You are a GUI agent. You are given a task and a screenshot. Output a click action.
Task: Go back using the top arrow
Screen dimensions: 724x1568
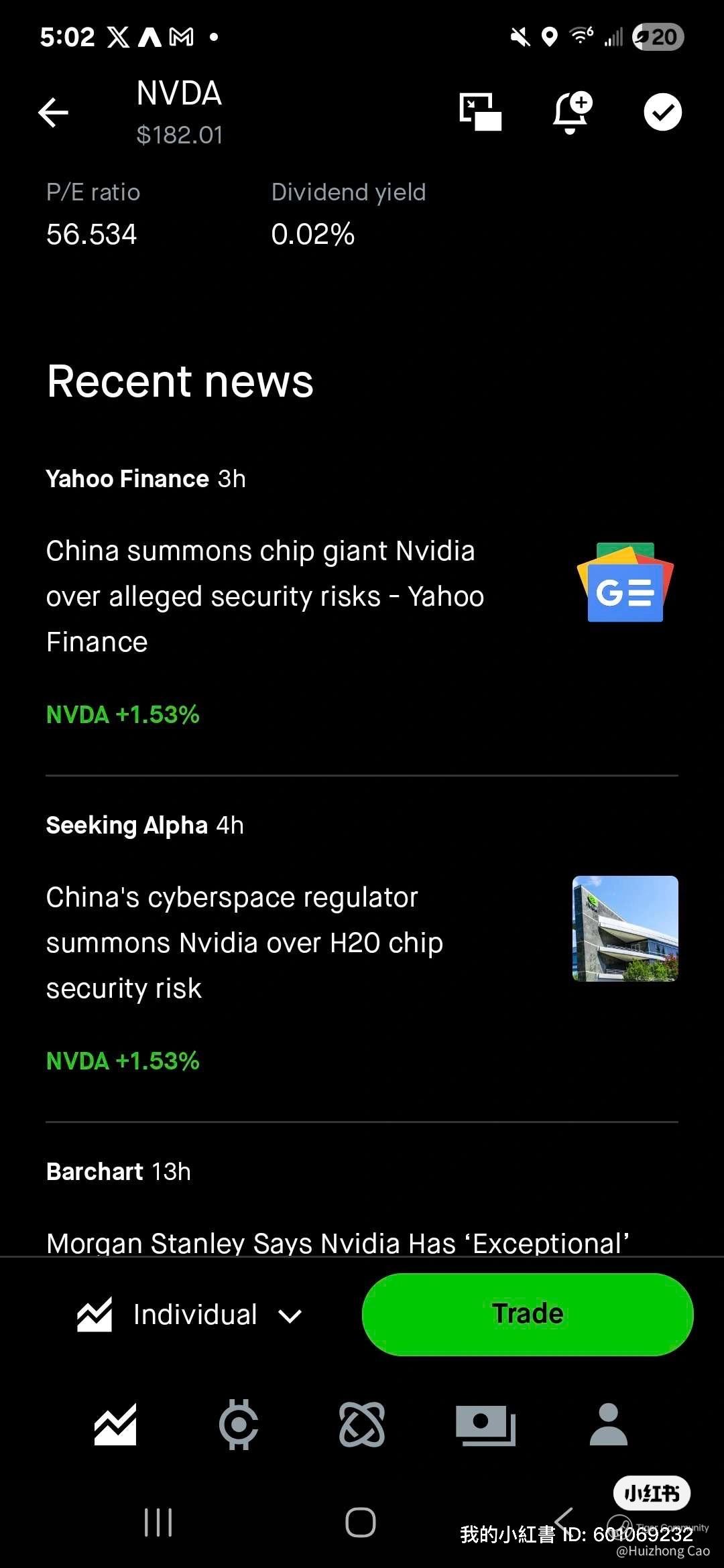point(54,112)
